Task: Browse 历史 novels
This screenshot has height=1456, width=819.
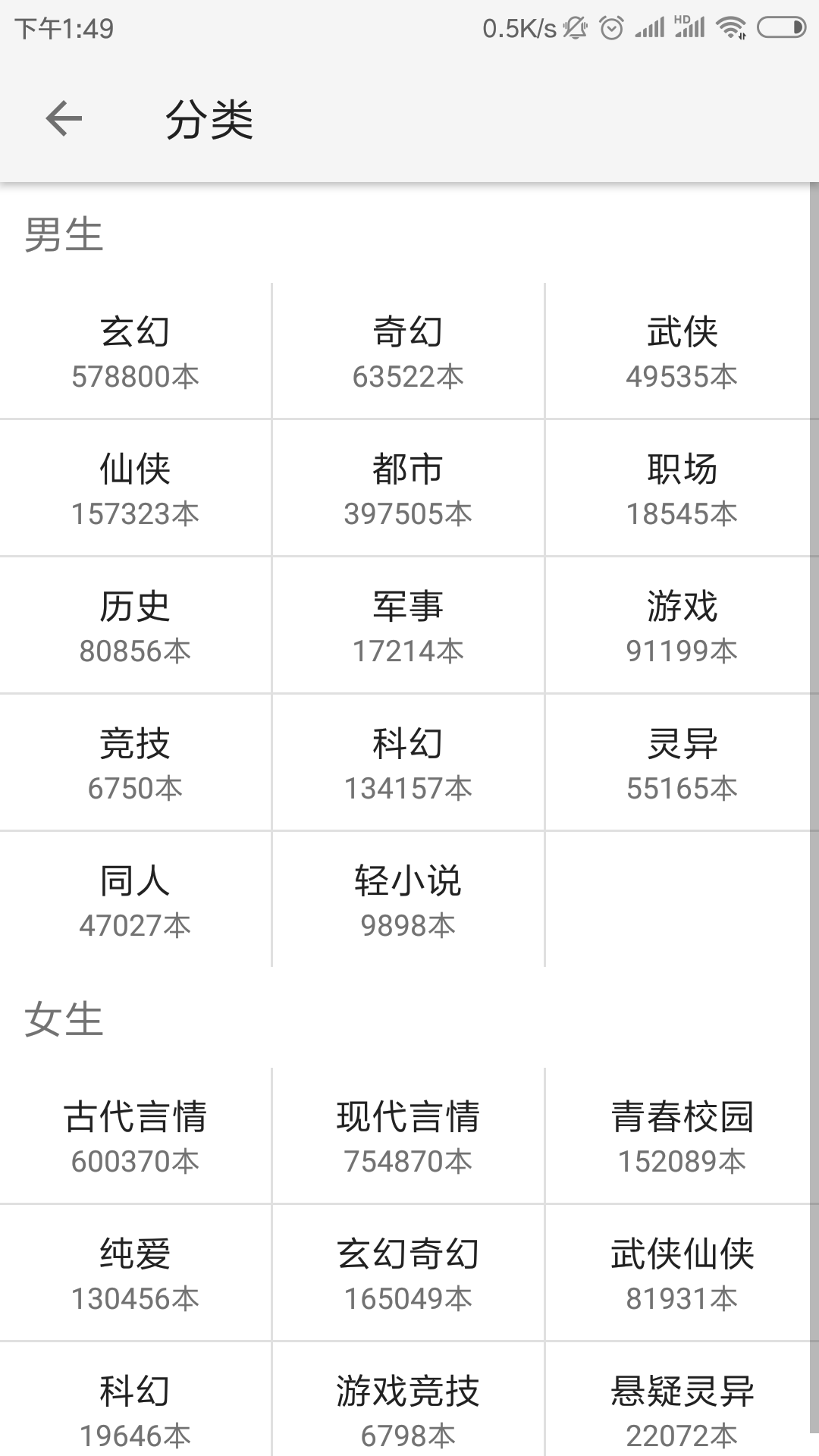Action: pos(135,626)
